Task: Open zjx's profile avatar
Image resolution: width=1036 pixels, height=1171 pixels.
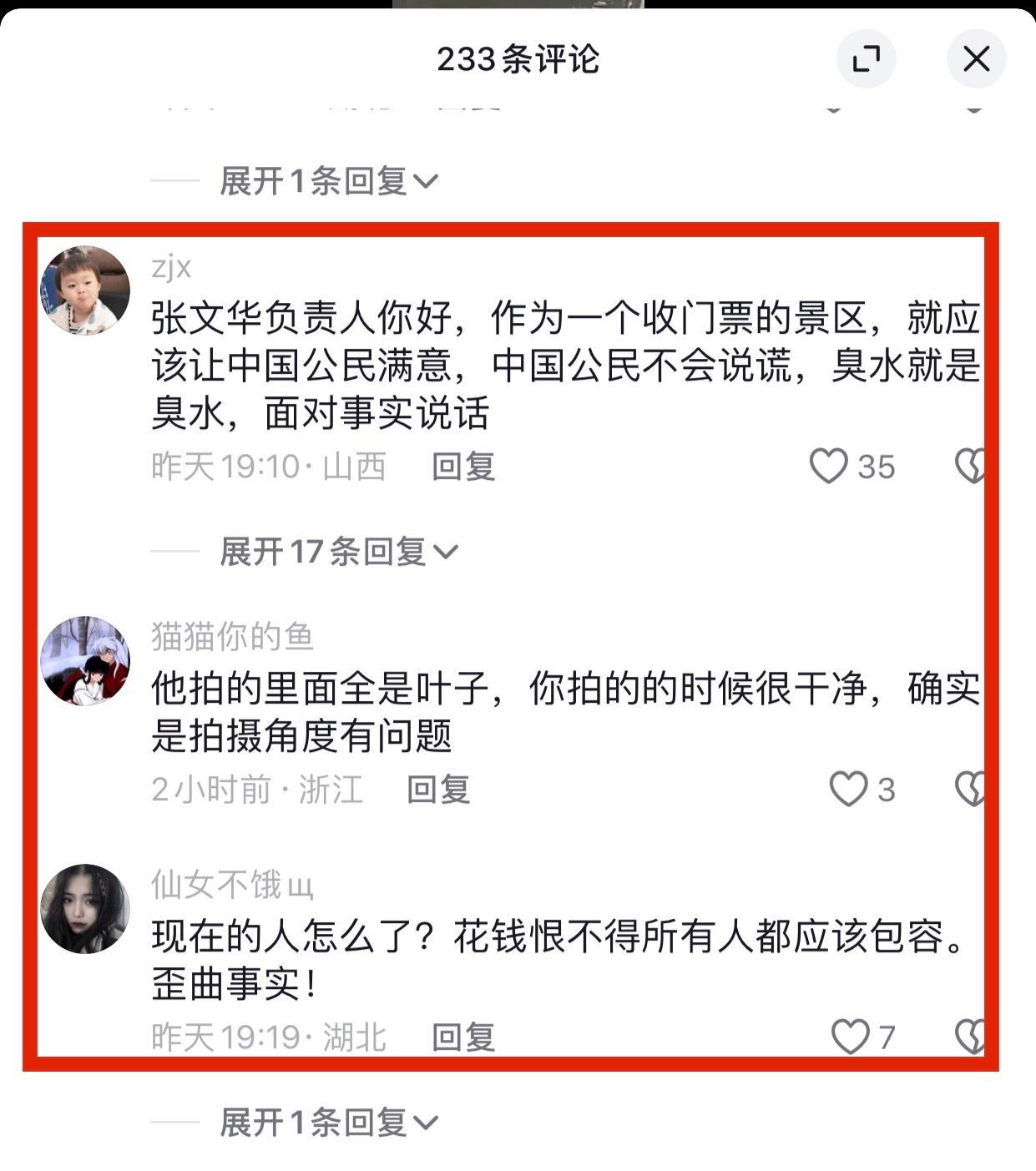Action: (85, 290)
